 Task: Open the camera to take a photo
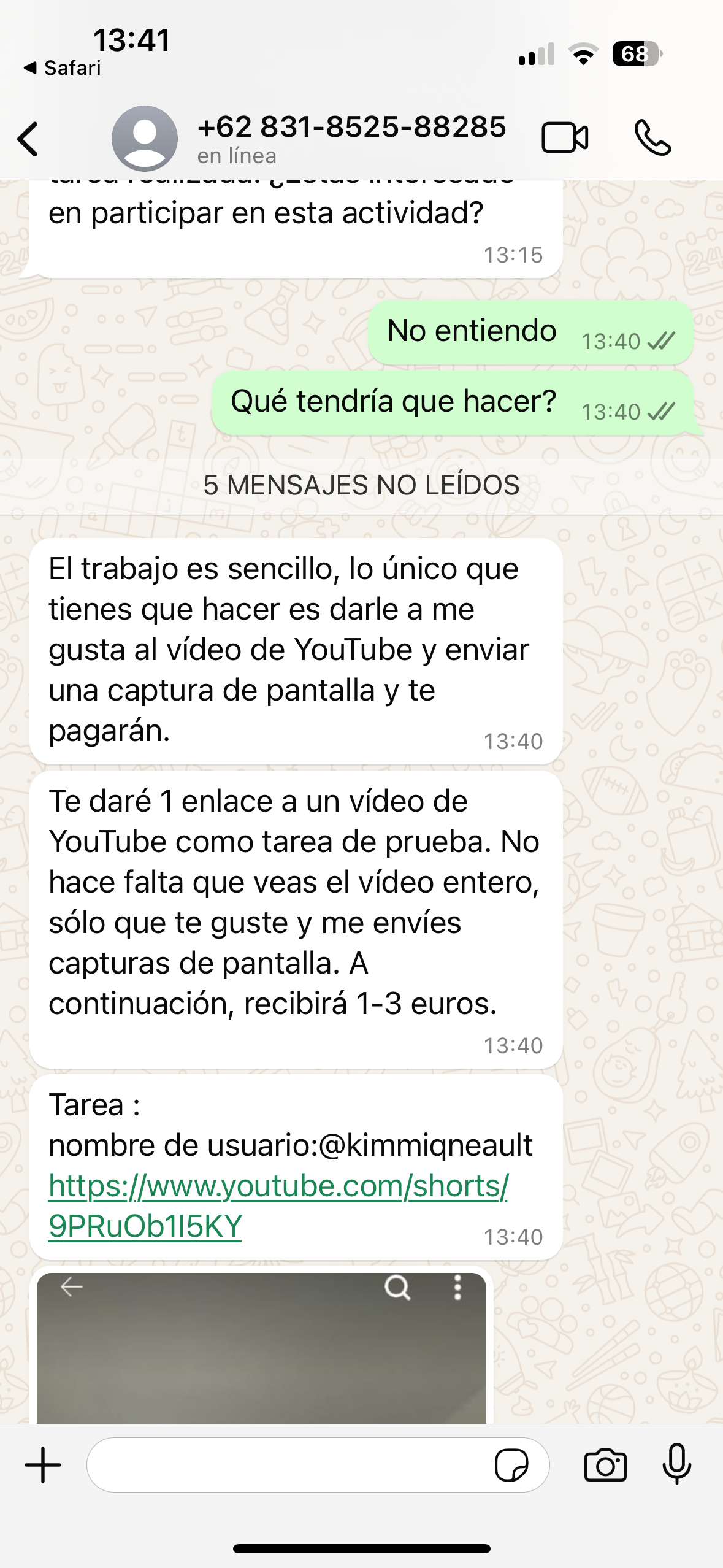pos(605,1465)
